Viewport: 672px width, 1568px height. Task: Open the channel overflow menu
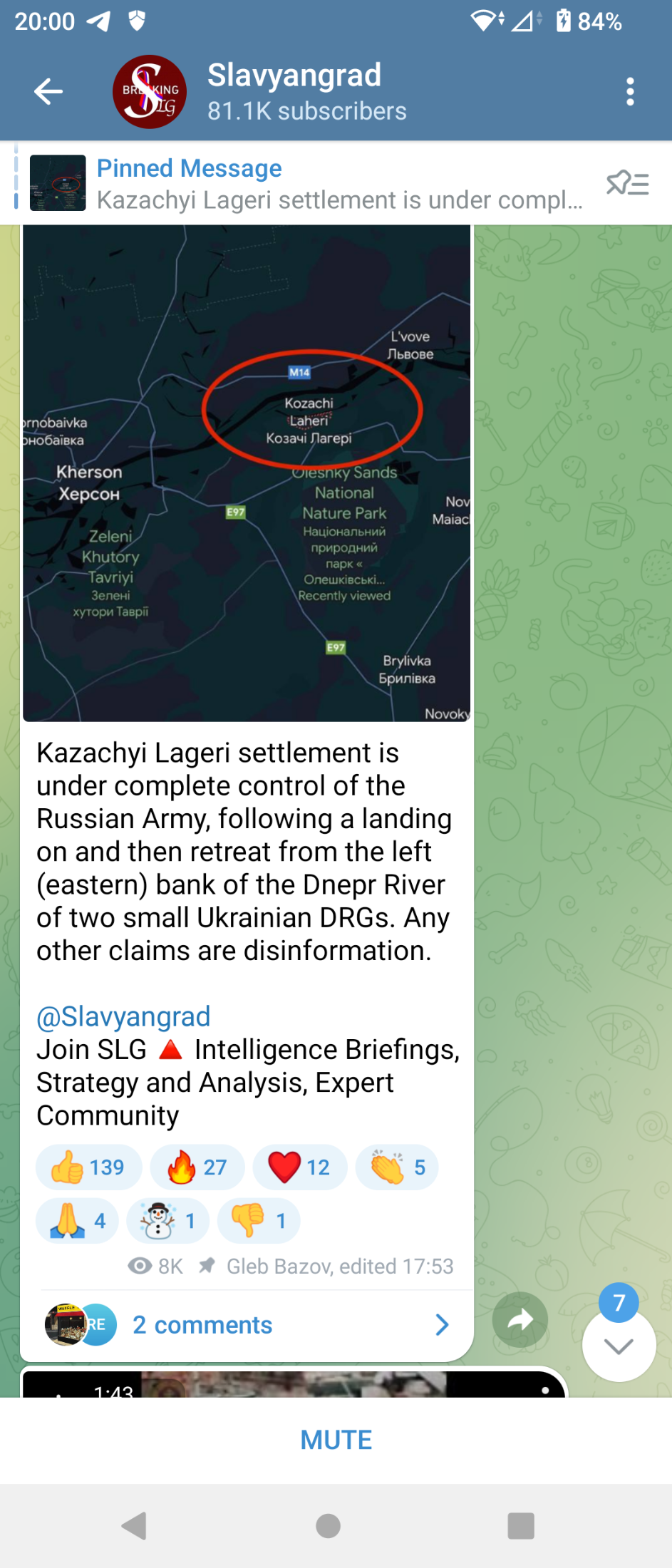click(629, 92)
